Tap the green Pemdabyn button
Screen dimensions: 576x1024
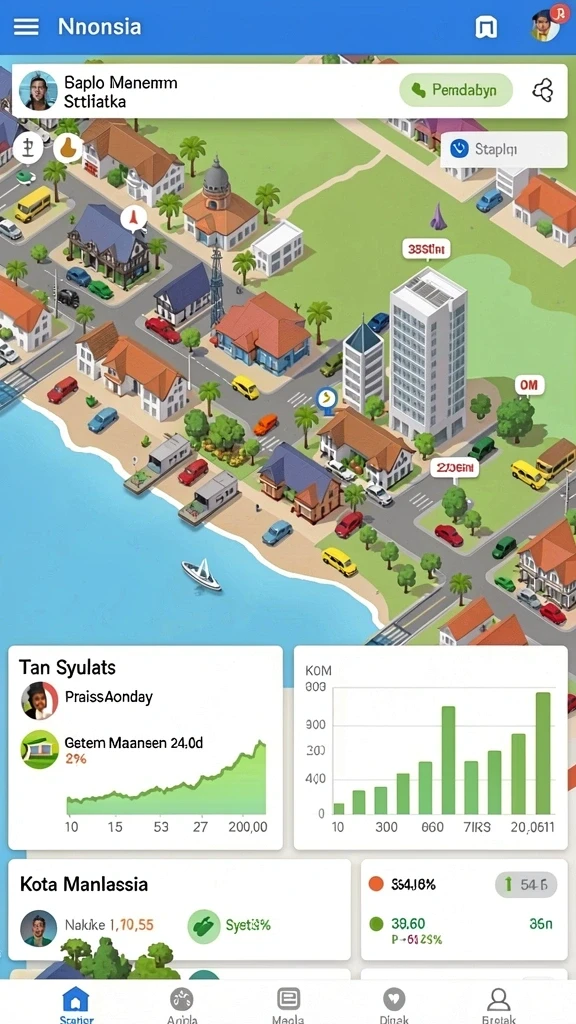456,90
